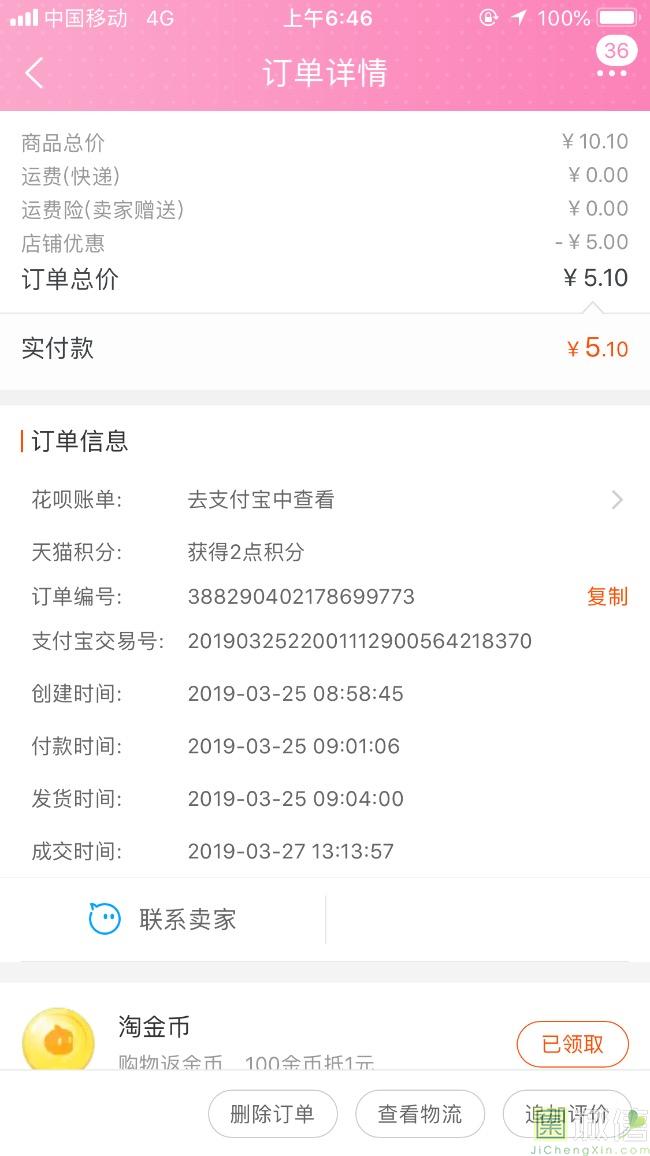Open the three-dot more menu
The width and height of the screenshot is (650, 1156).
[611, 73]
